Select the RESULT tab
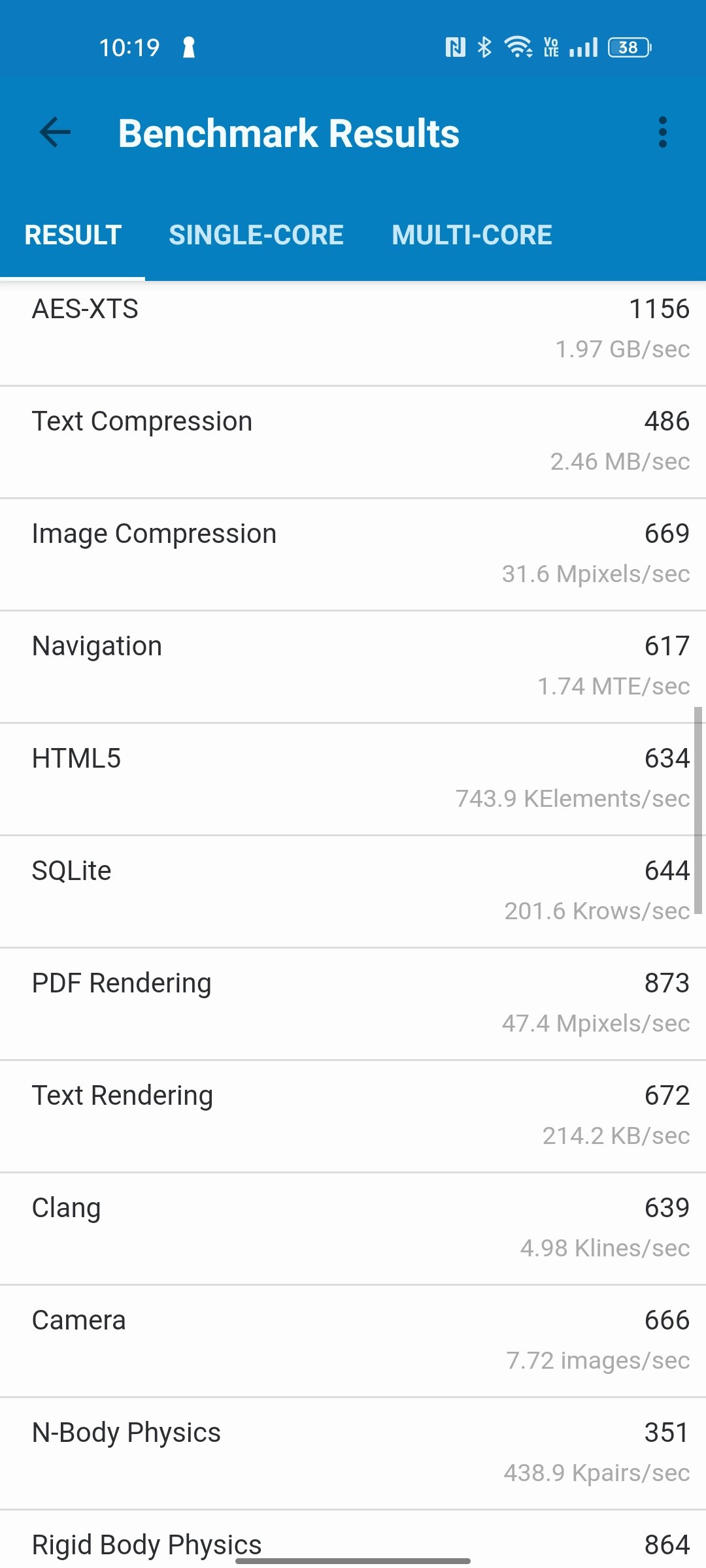The width and height of the screenshot is (706, 1568). pyautogui.click(x=73, y=235)
